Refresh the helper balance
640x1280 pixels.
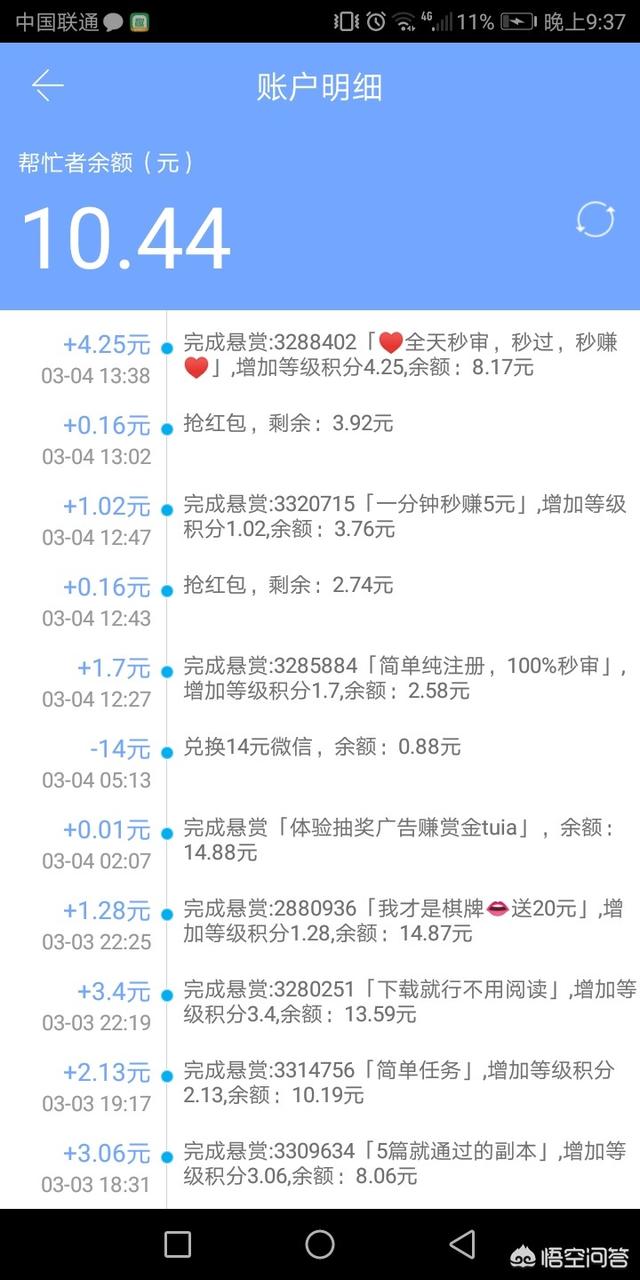(x=595, y=219)
